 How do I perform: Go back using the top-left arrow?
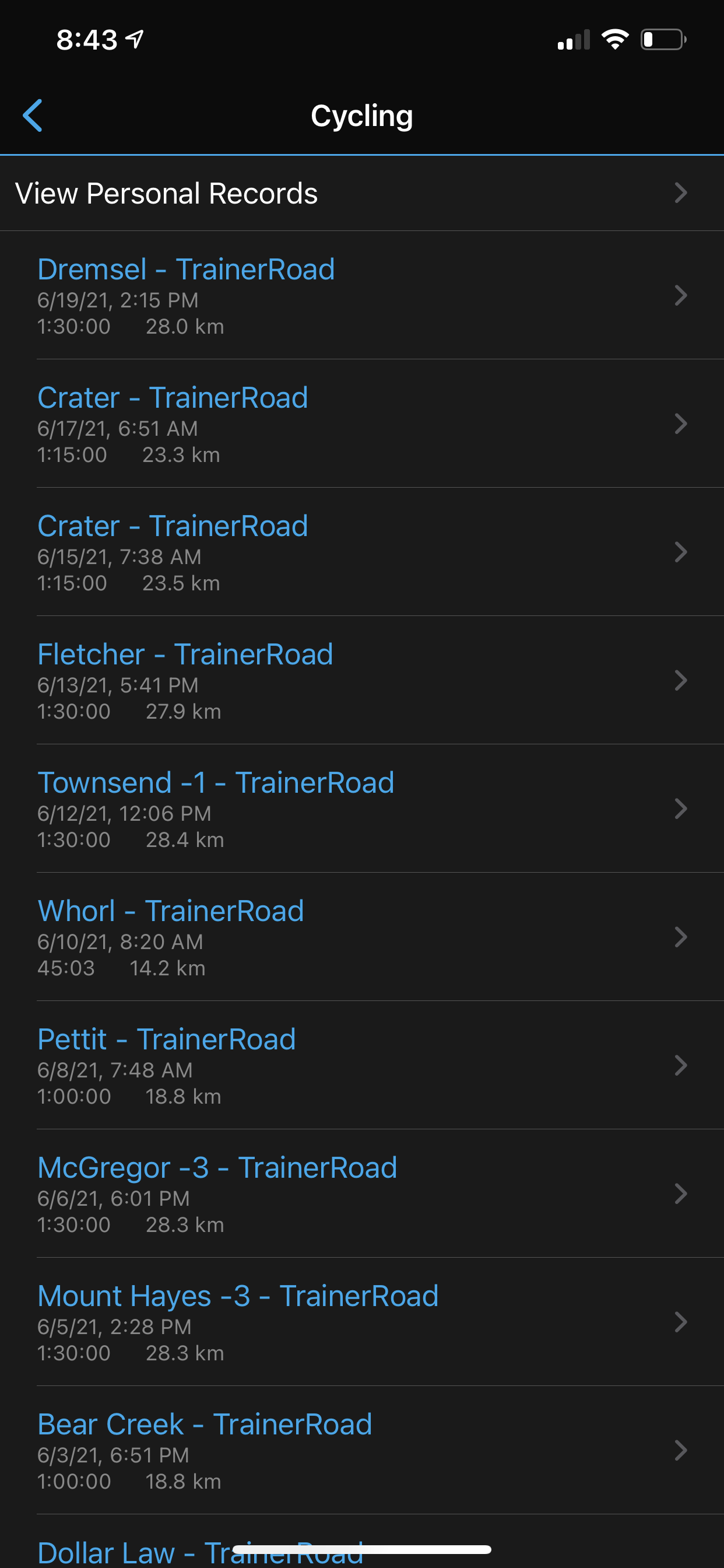pos(32,116)
